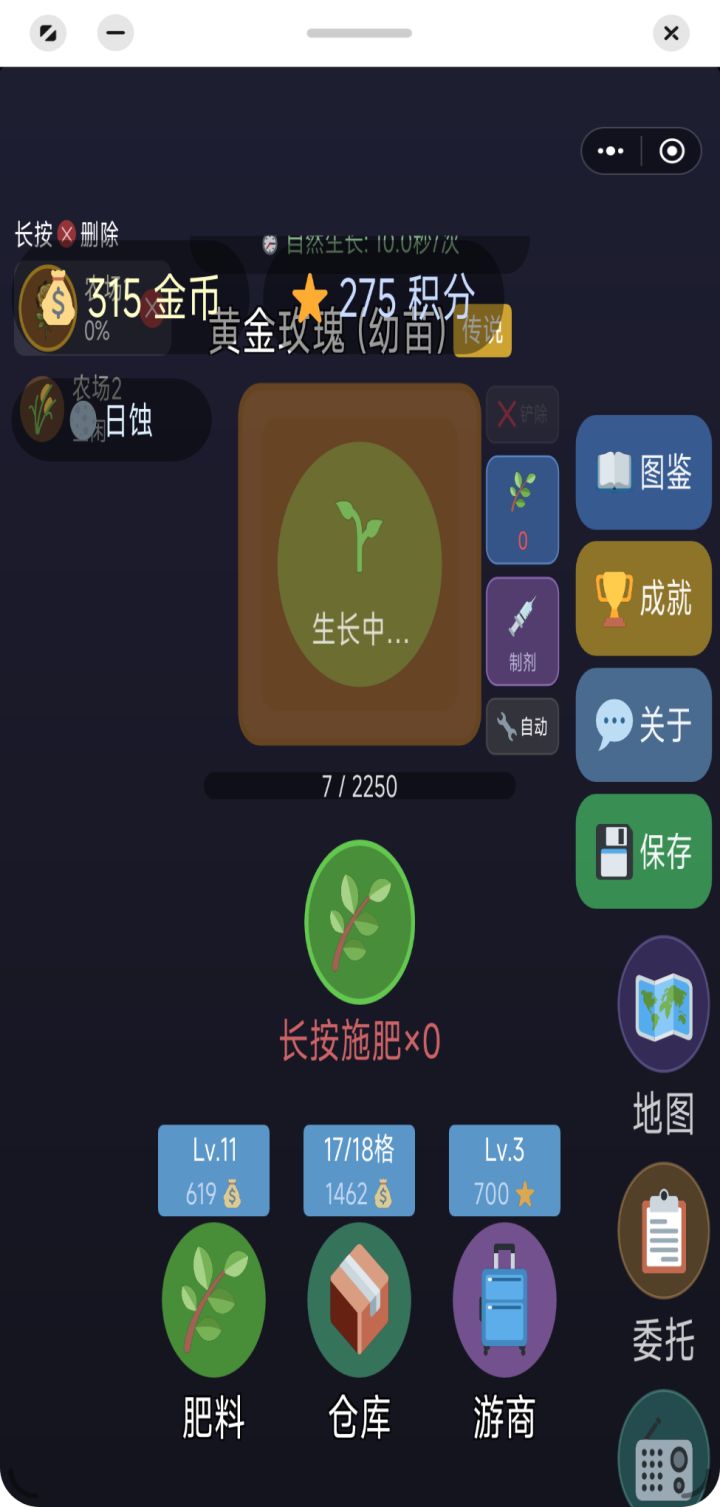Activate the 铲除 shovel removal mode
720x1507 pixels.
click(521, 416)
